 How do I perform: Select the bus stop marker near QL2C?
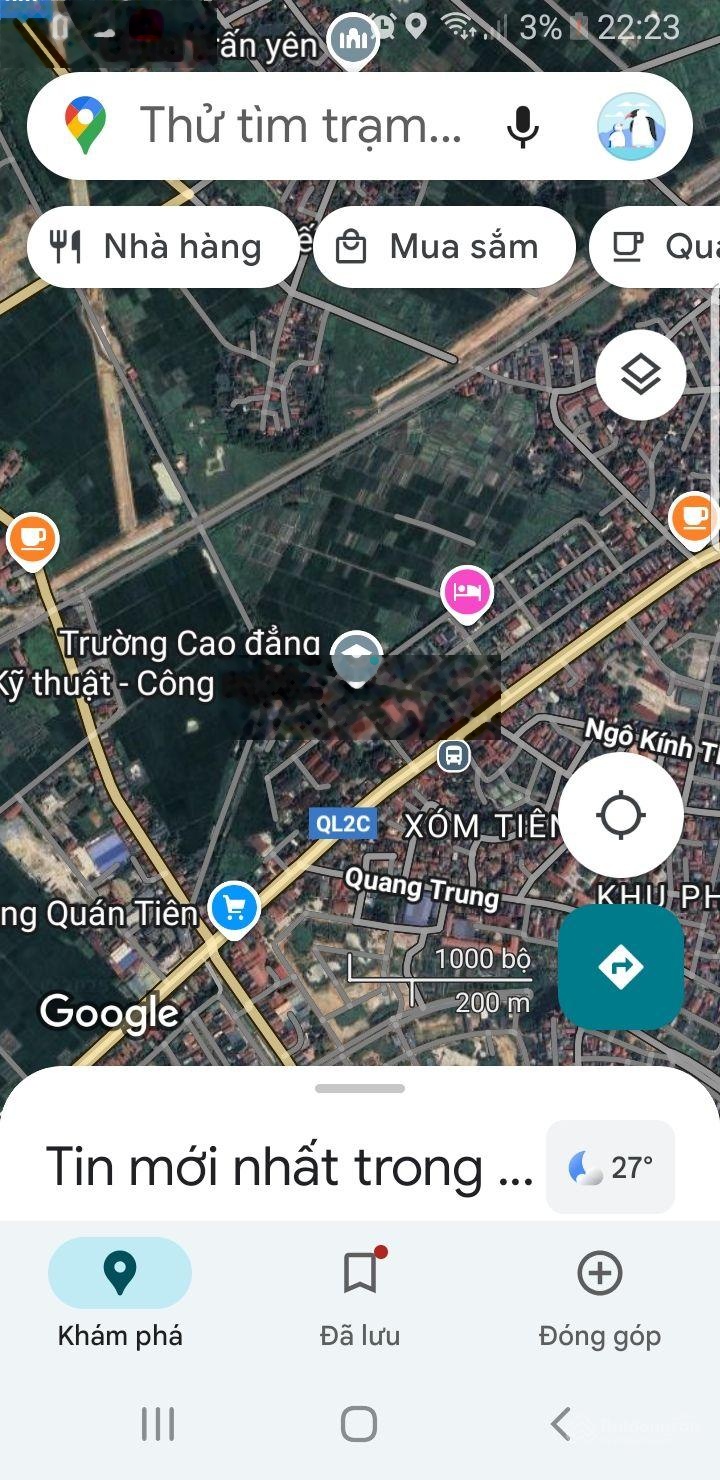point(454,755)
